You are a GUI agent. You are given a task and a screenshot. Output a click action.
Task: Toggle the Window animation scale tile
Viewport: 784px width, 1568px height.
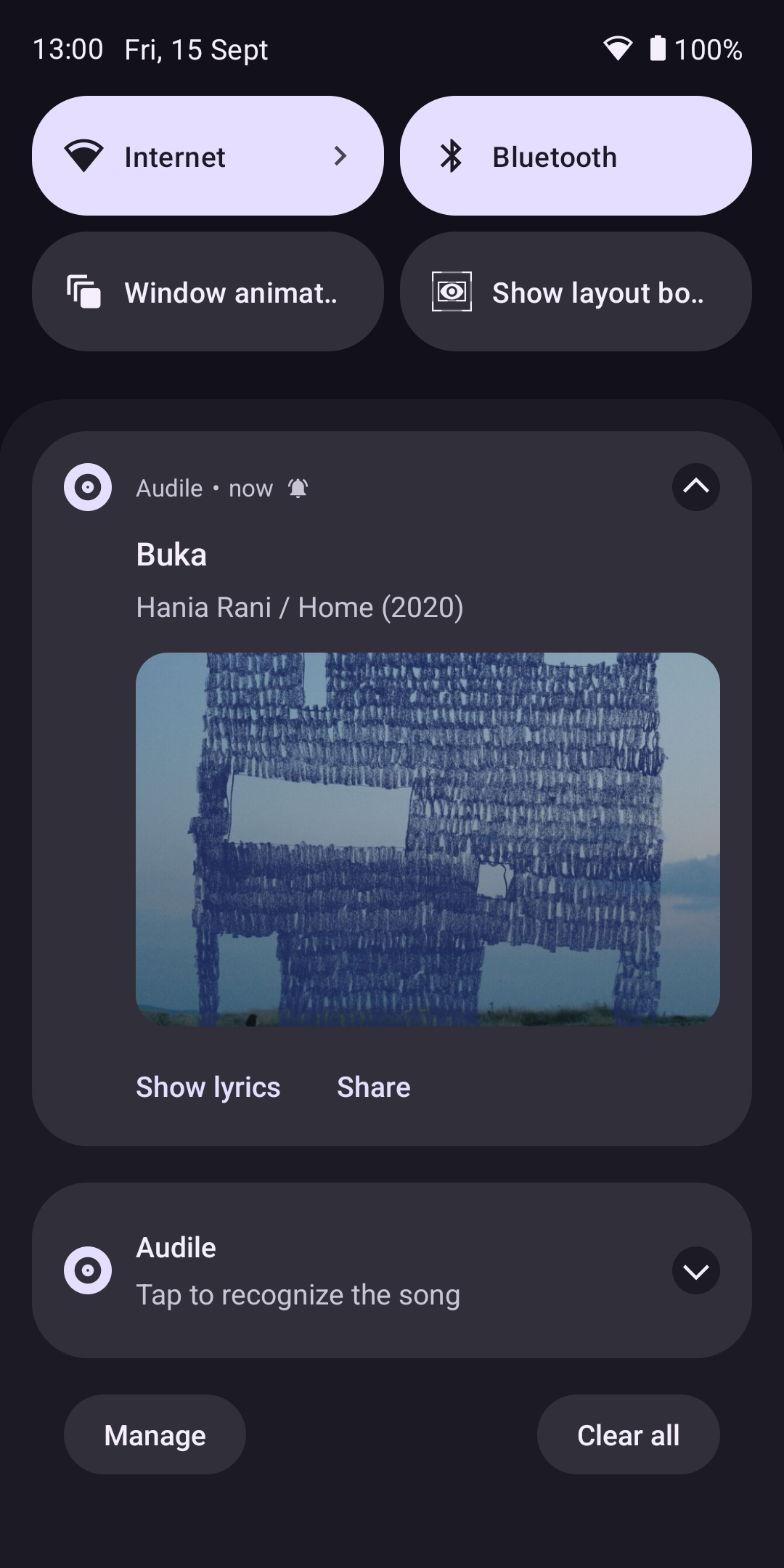click(x=208, y=292)
